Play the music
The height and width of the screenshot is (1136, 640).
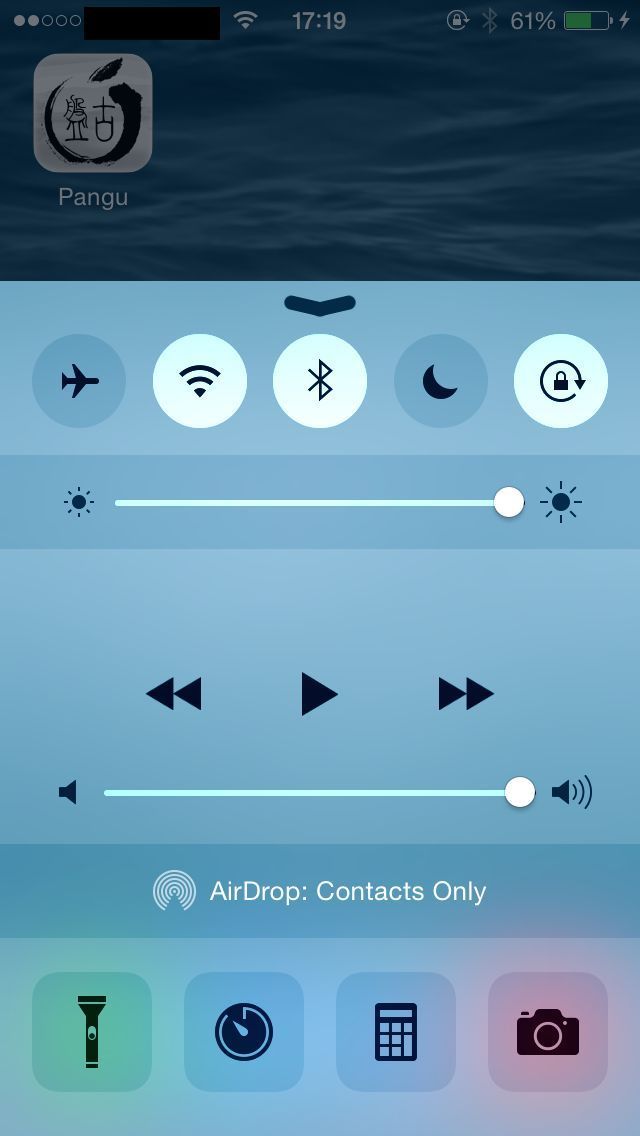(319, 693)
